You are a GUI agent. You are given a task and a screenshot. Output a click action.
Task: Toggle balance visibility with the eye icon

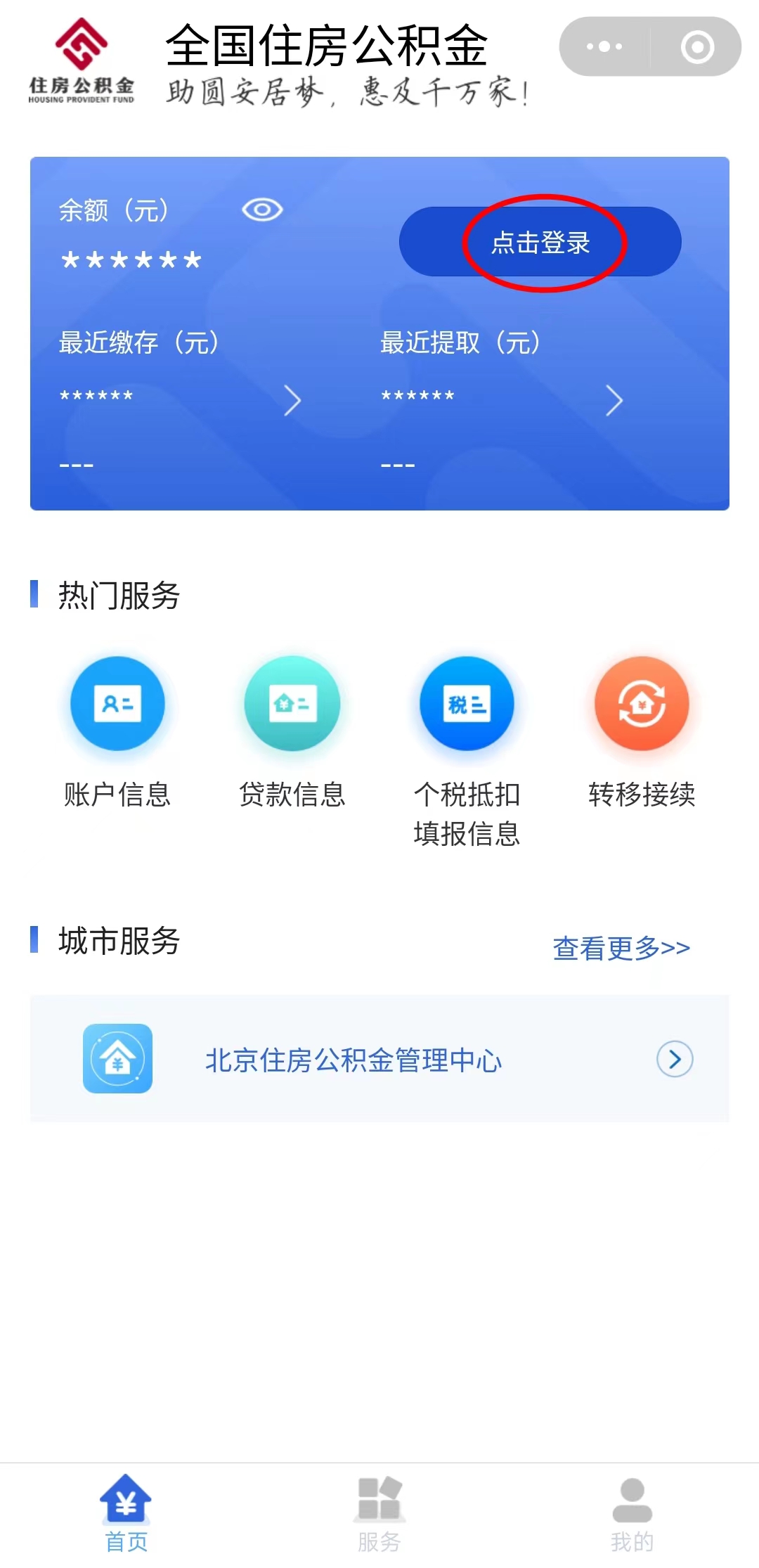(262, 210)
